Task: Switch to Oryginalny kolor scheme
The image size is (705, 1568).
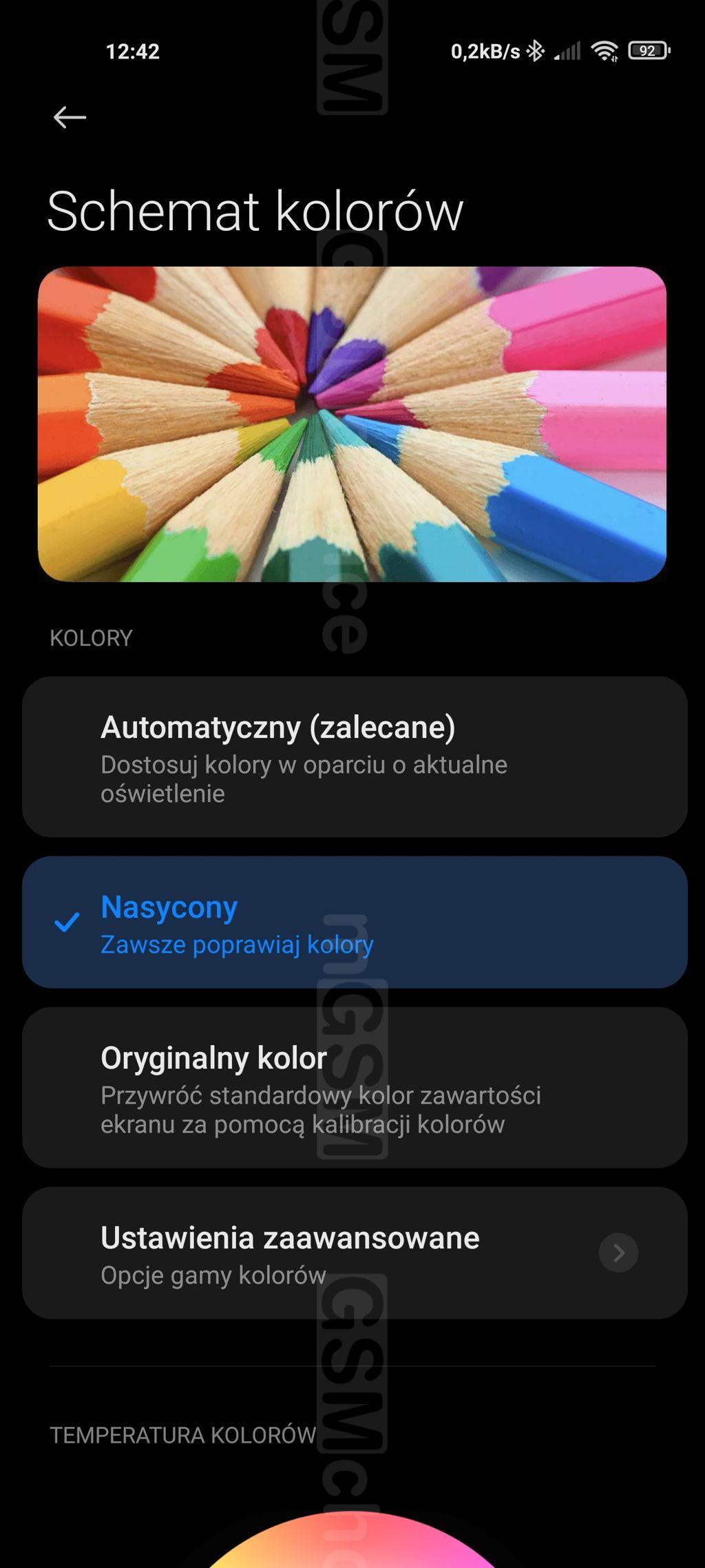Action: tap(355, 1087)
